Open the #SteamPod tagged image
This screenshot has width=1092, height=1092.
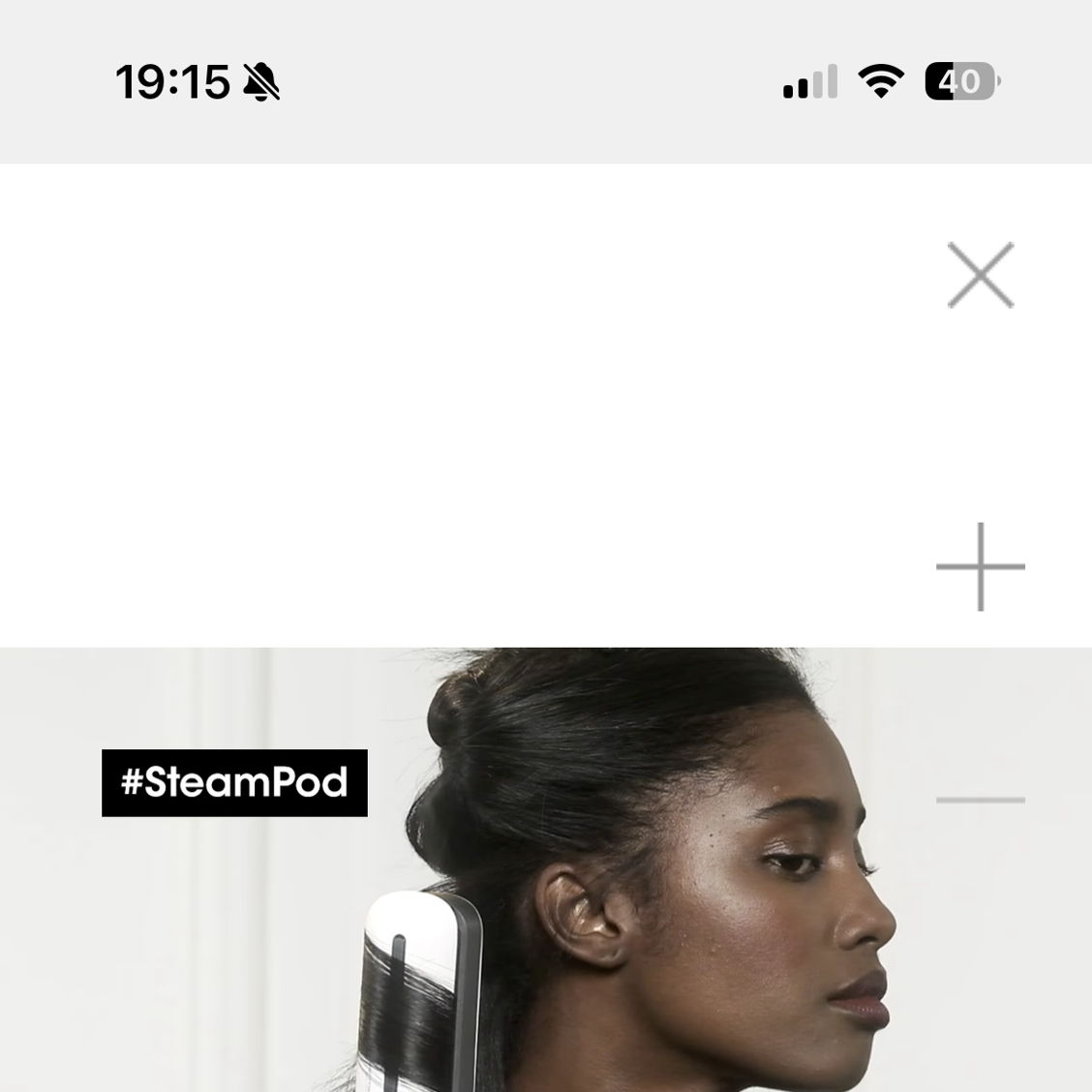[x=234, y=782]
